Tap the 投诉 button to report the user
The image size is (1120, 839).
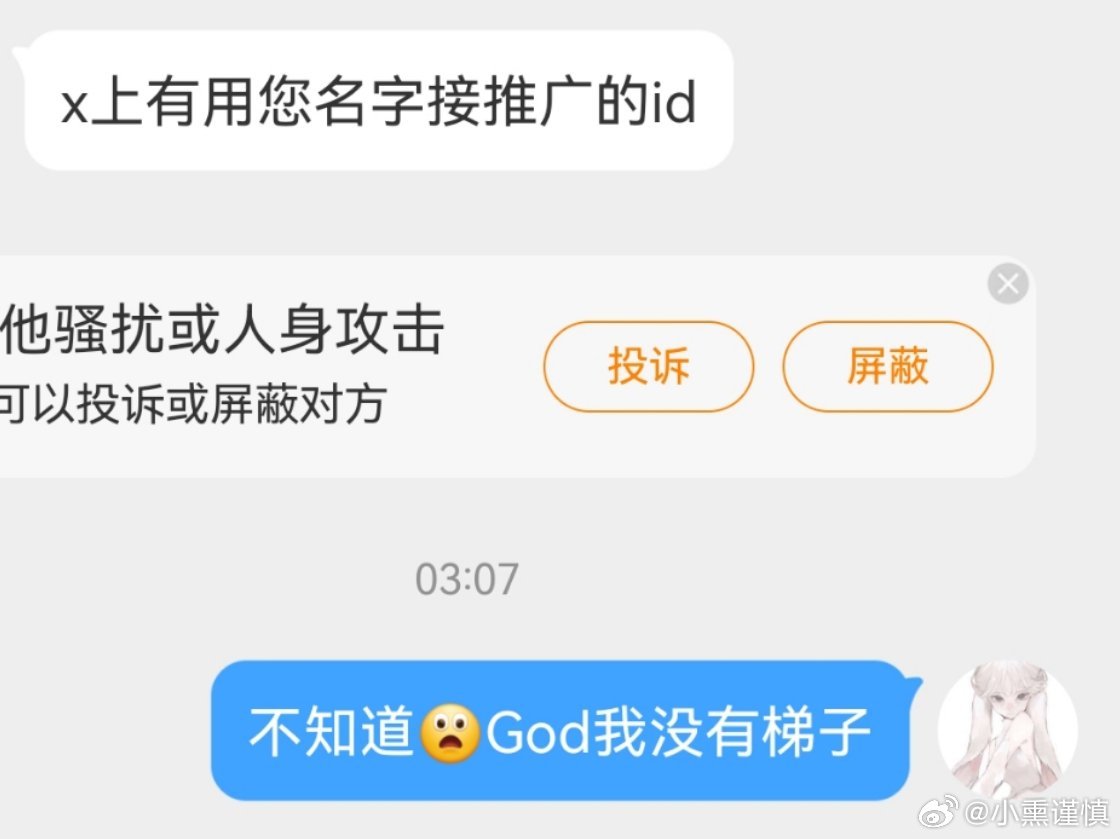(648, 367)
